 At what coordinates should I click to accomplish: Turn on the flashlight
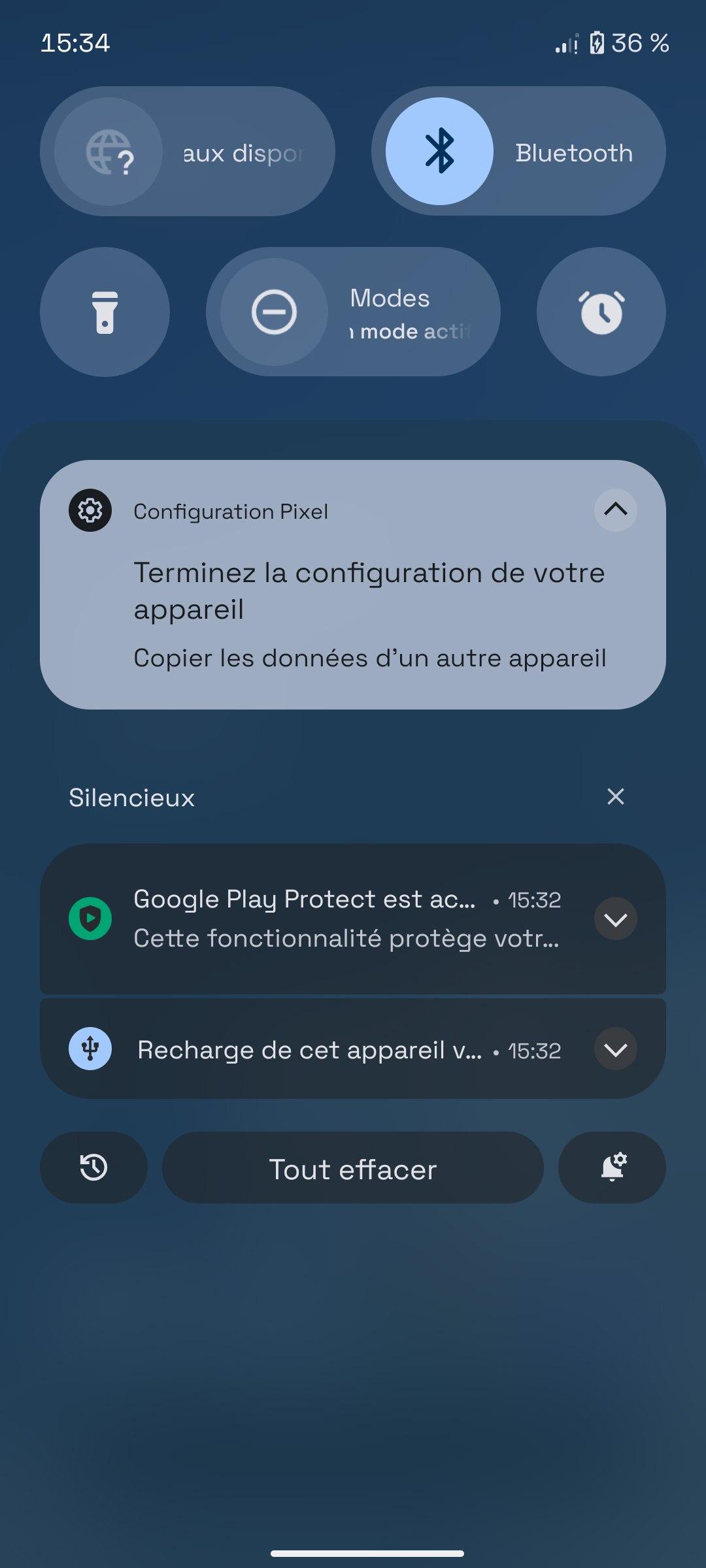pyautogui.click(x=105, y=312)
